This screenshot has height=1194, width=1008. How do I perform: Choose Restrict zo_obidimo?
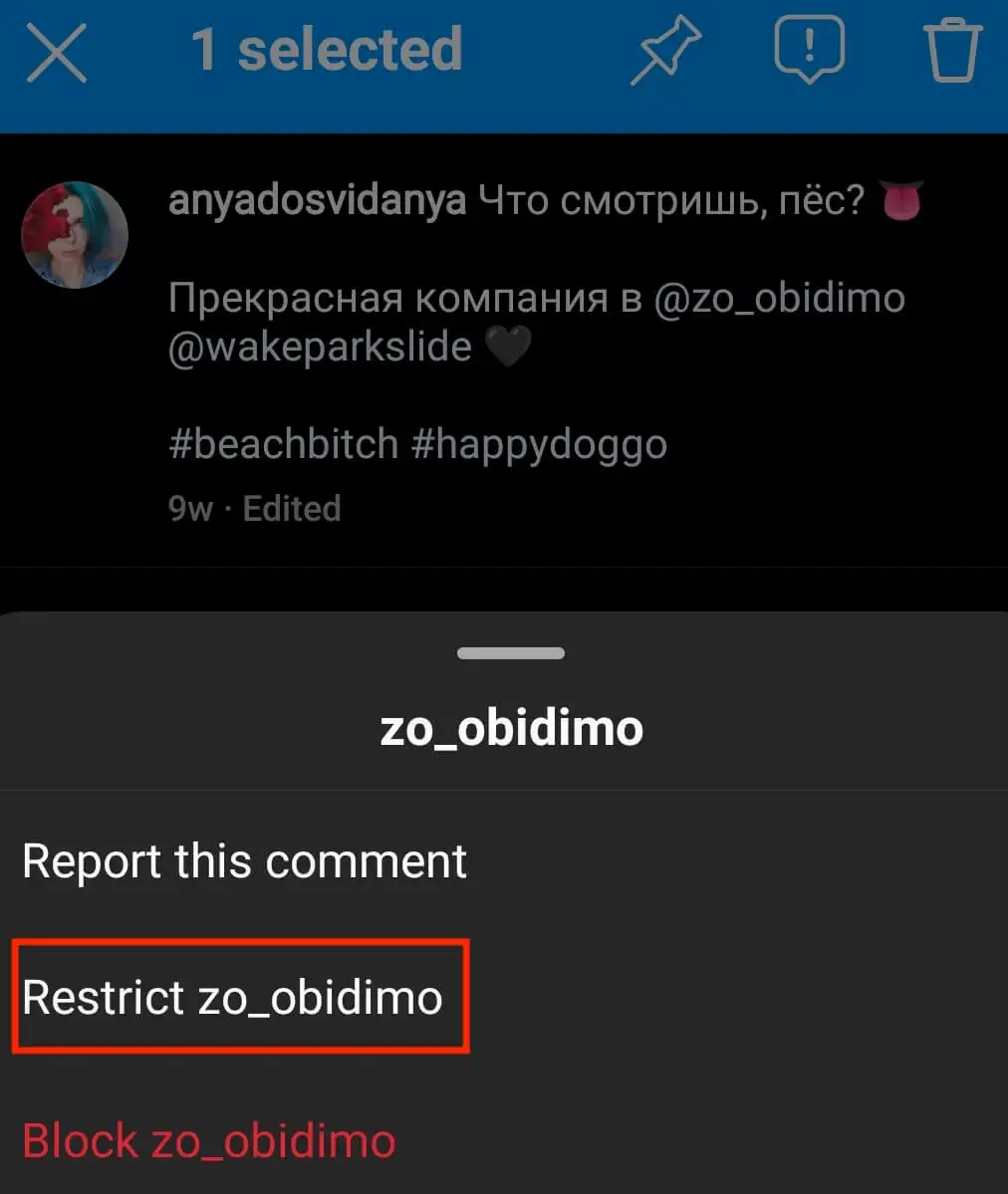coord(233,997)
